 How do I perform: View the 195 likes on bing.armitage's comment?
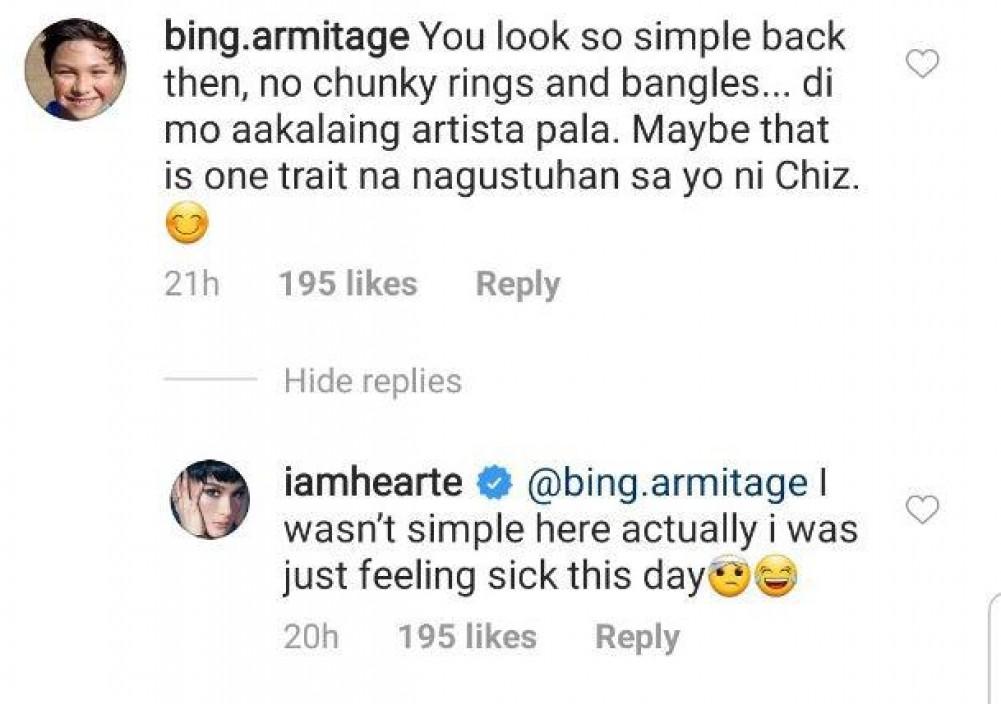(347, 285)
